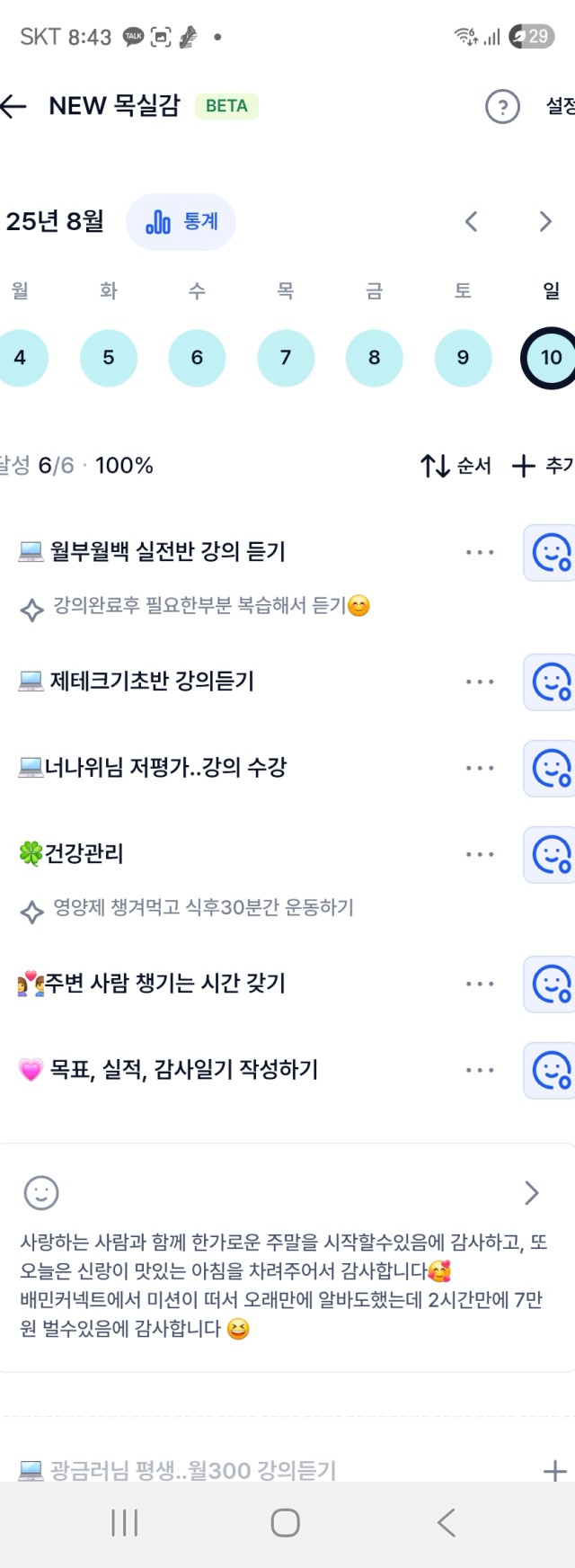Toggle the completion face for 건강관리

pos(551,854)
